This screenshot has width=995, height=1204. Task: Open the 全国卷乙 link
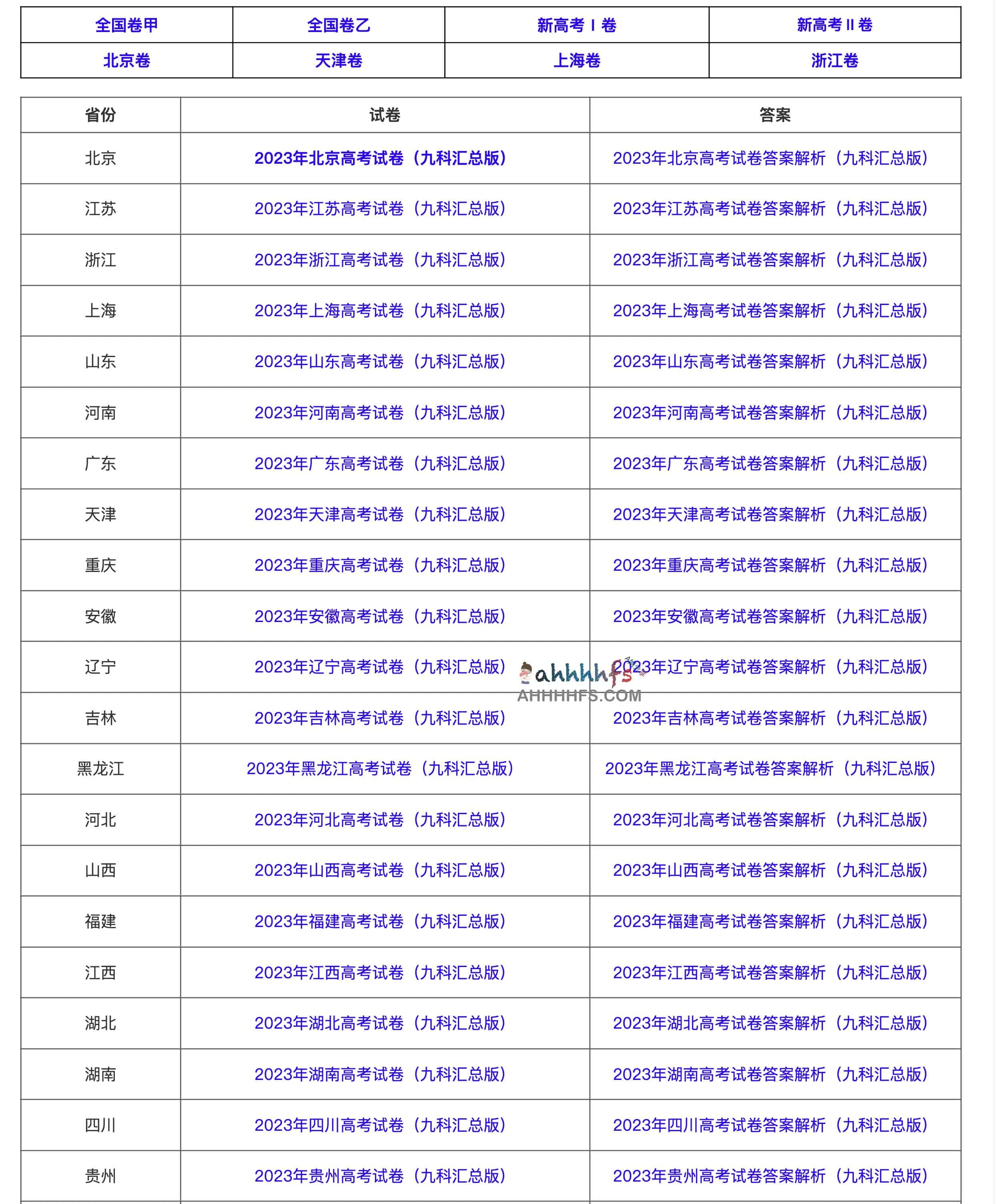[337, 25]
